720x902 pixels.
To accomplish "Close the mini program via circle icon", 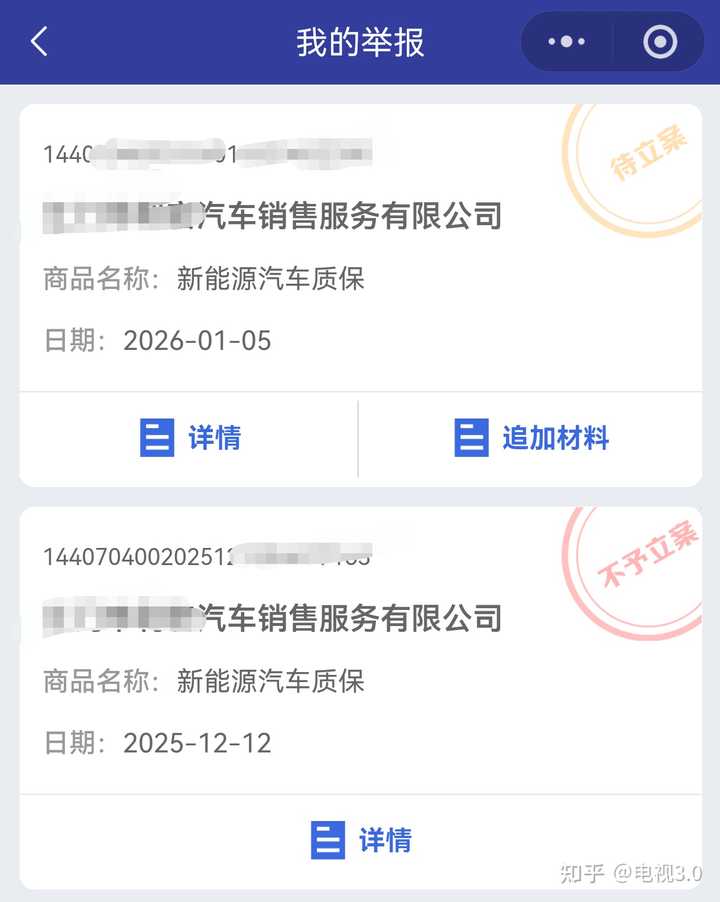I will [660, 42].
